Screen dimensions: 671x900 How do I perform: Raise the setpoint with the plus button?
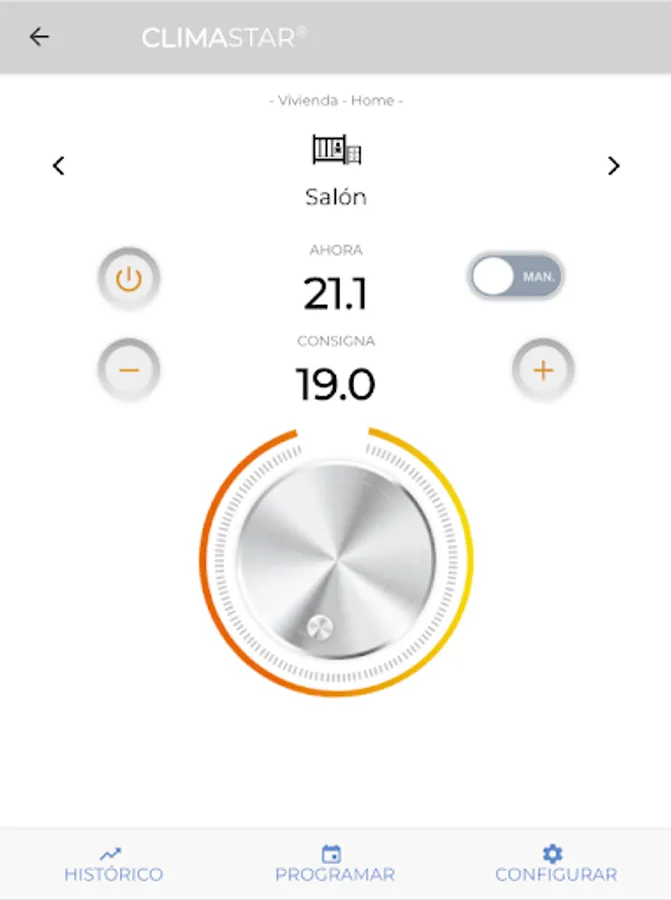click(543, 370)
